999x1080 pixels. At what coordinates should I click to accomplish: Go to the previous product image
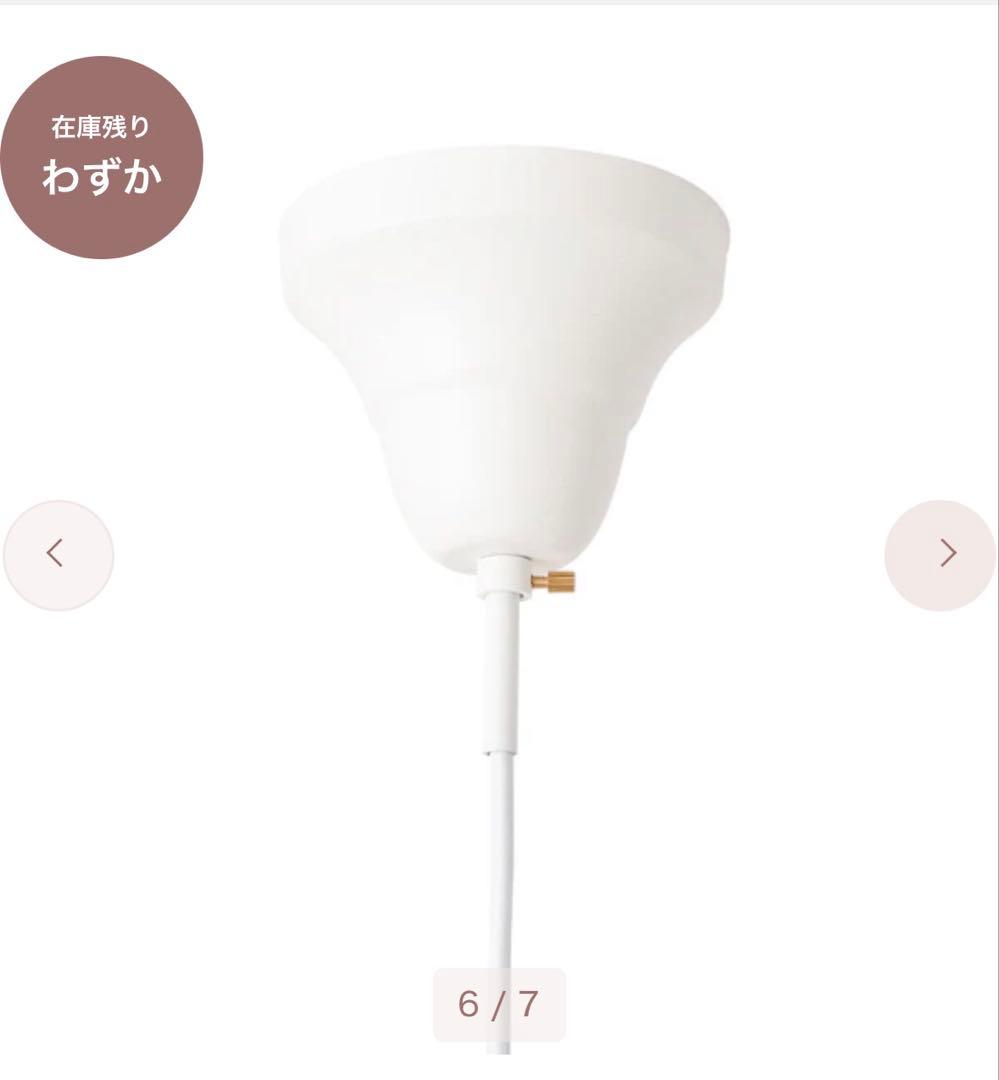tap(58, 554)
